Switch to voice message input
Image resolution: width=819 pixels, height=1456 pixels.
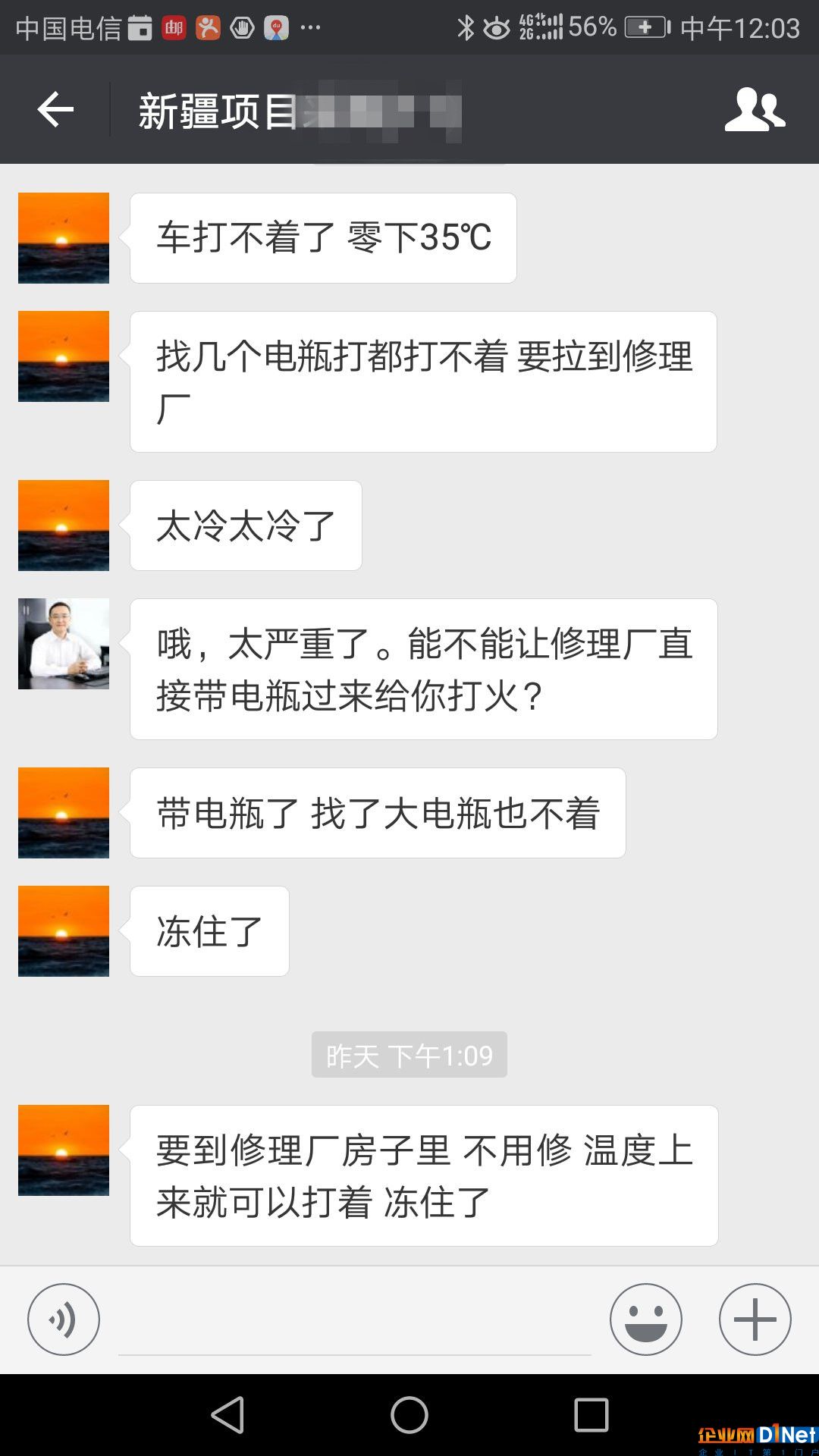[64, 1319]
